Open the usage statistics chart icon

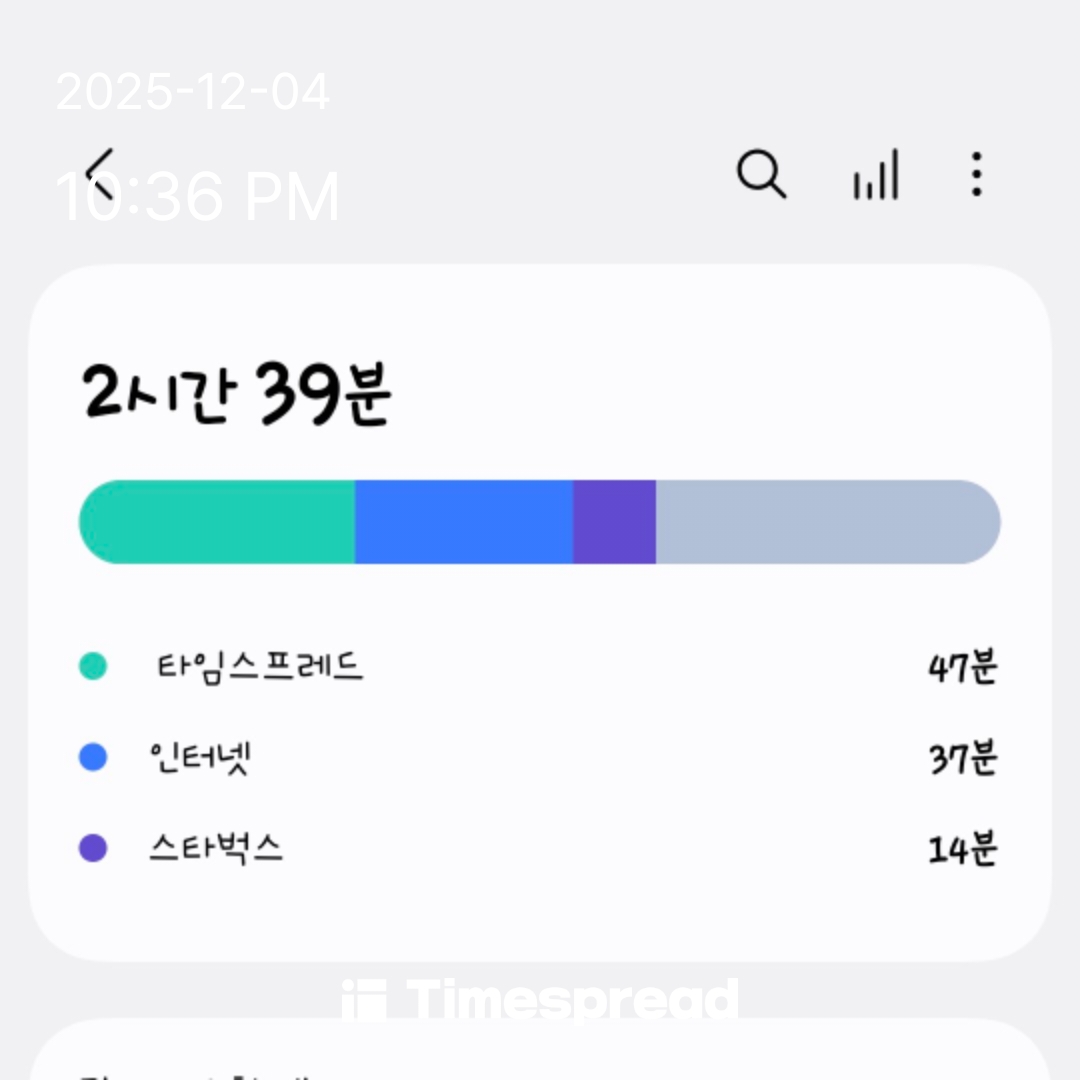pos(875,175)
